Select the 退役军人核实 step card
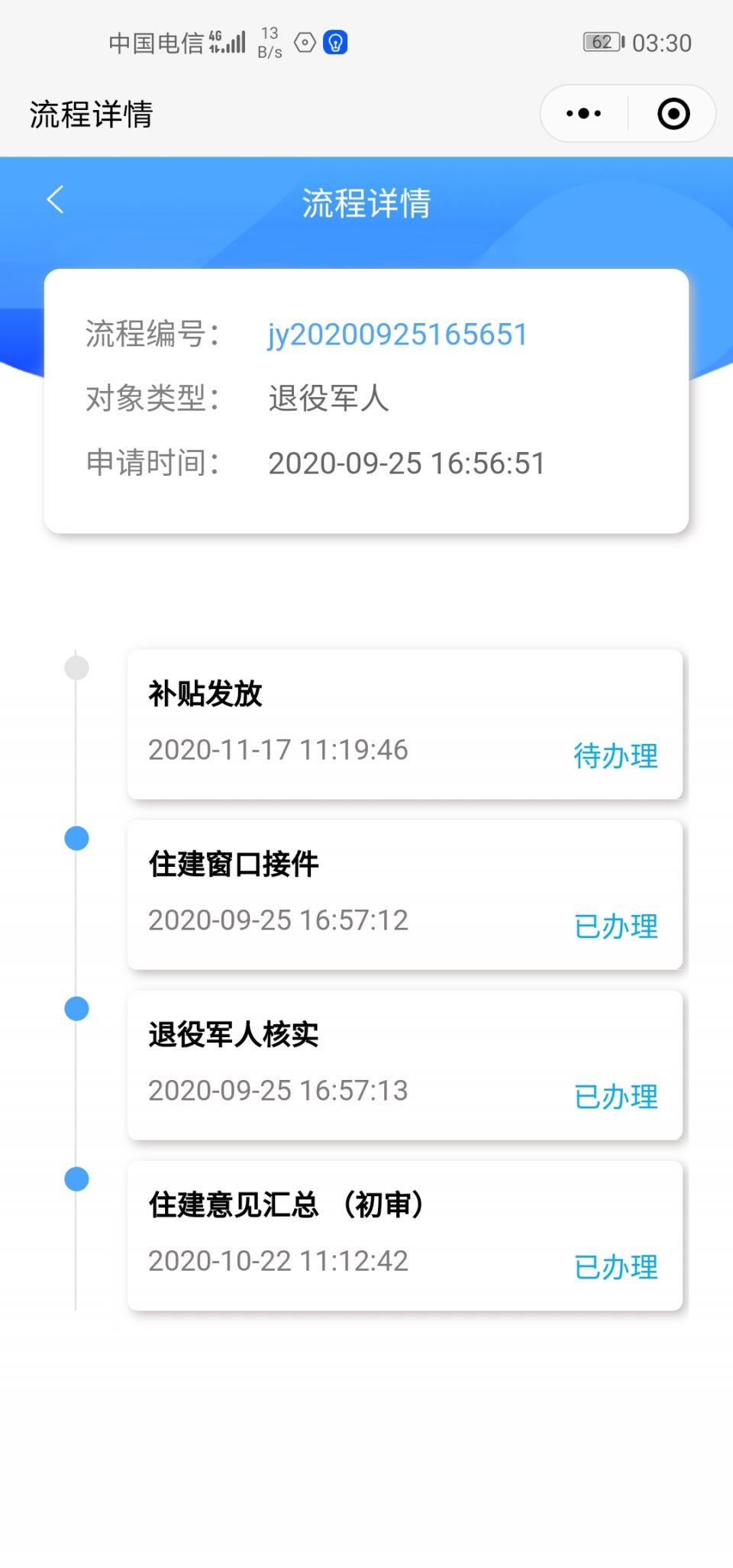This screenshot has width=733, height=1568. 405,1065
